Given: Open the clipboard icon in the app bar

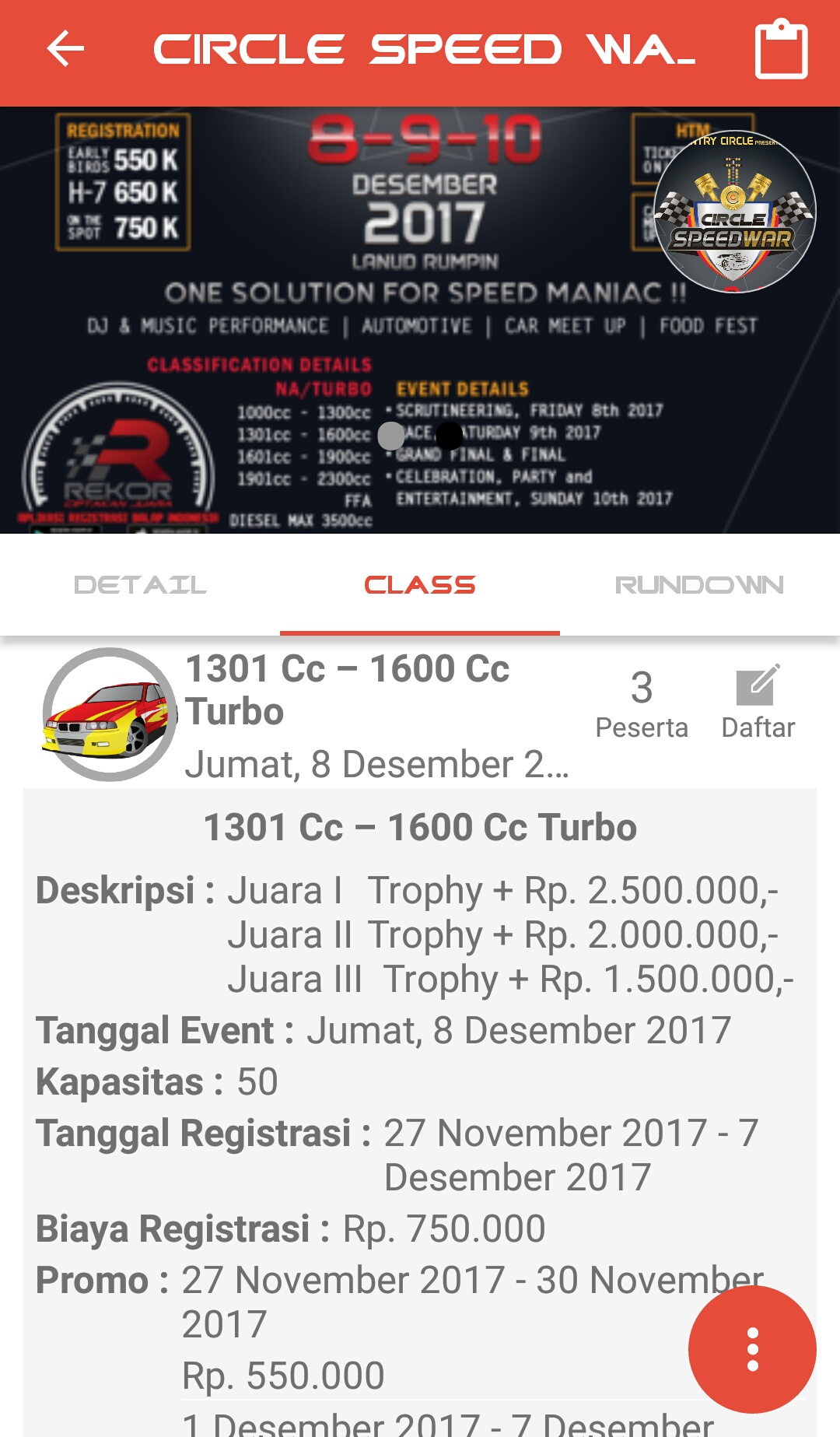Looking at the screenshot, I should pos(781,51).
